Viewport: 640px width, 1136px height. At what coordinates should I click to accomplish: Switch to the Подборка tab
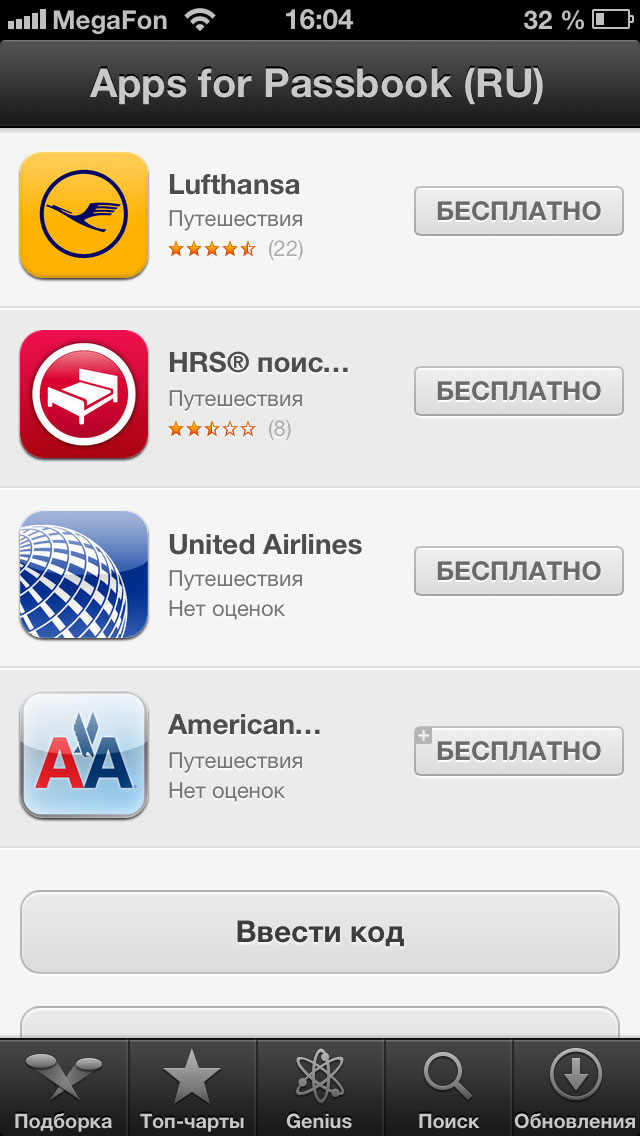(x=64, y=1087)
